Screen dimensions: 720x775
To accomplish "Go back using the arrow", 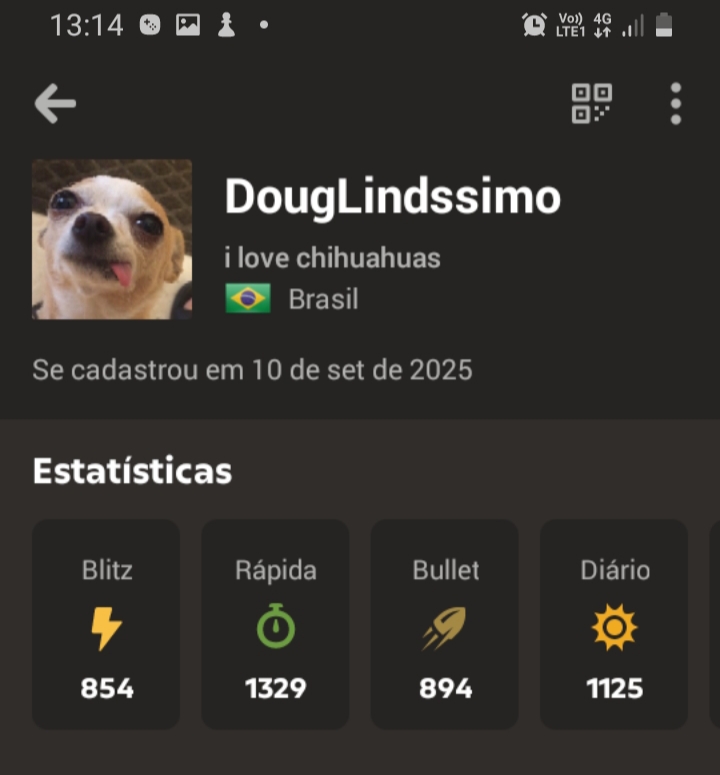I will pos(55,103).
